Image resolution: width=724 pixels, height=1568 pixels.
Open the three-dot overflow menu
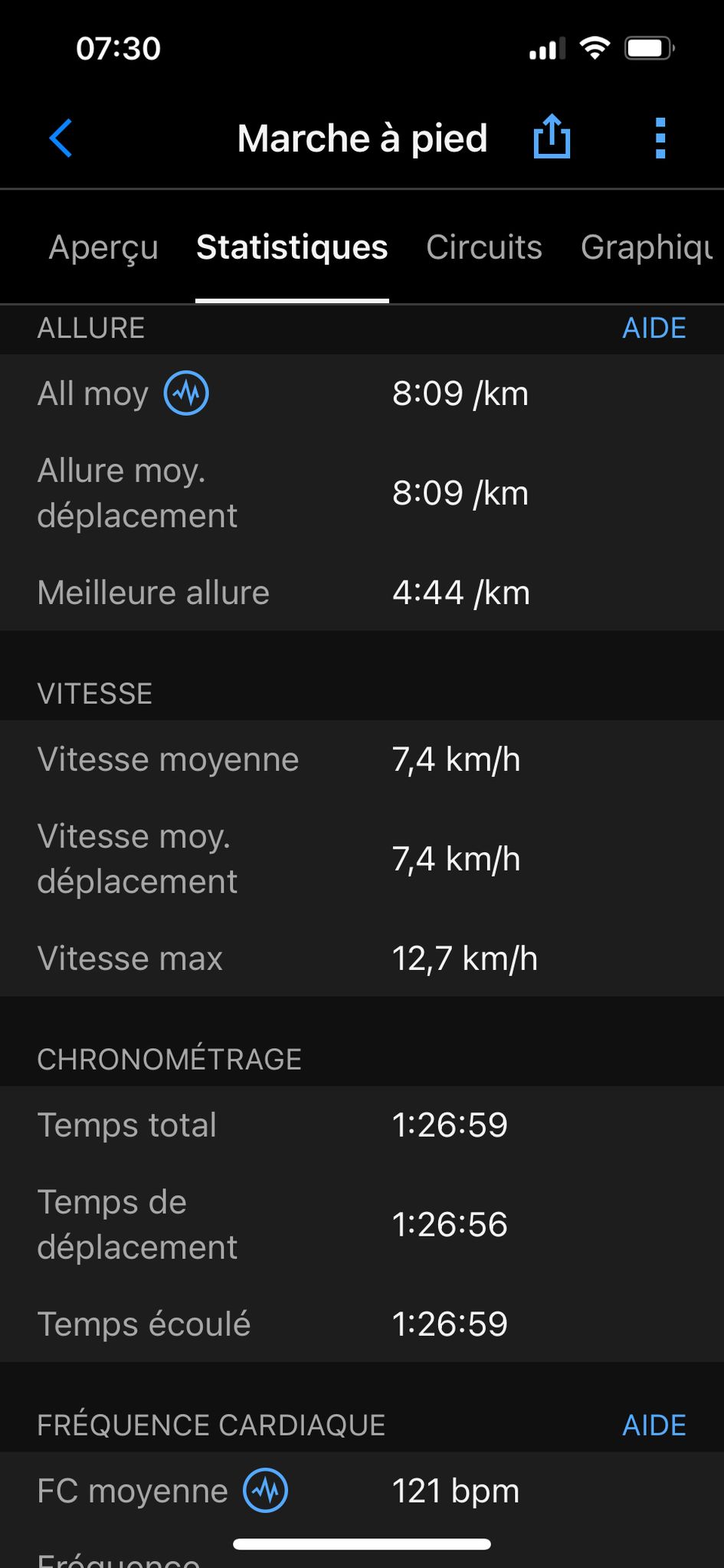660,139
